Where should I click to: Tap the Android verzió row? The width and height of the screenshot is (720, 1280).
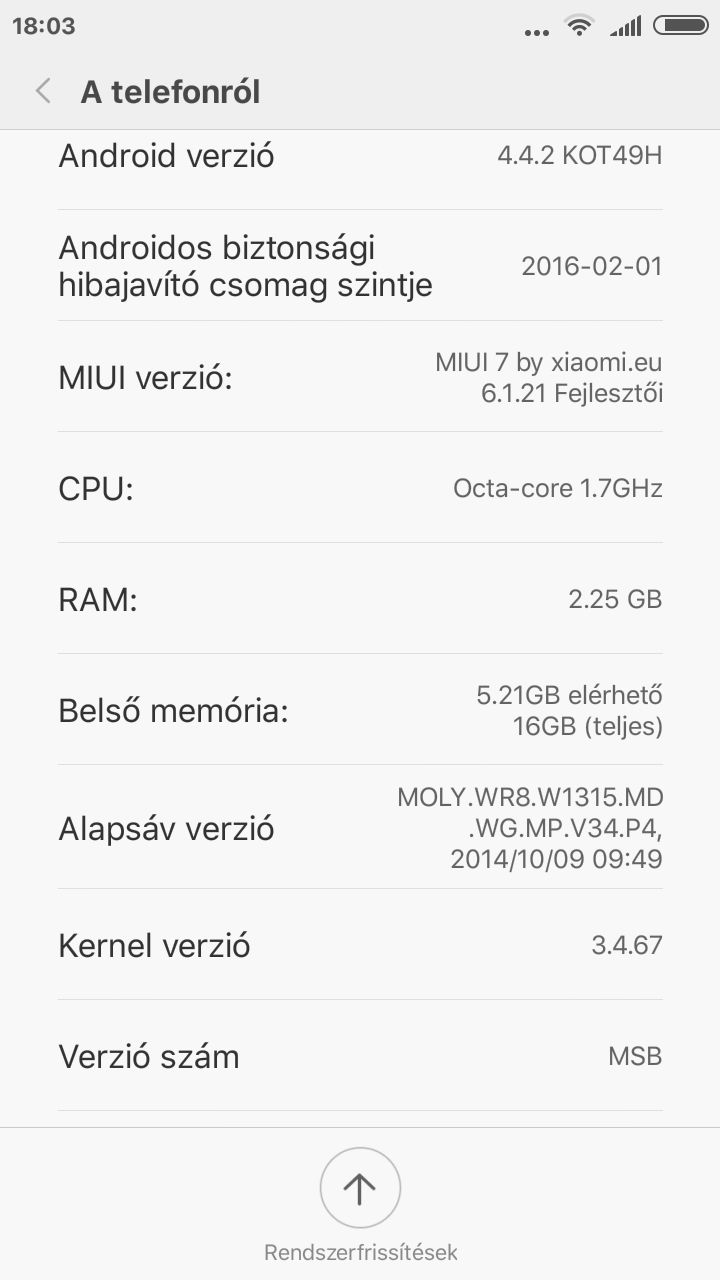[360, 157]
